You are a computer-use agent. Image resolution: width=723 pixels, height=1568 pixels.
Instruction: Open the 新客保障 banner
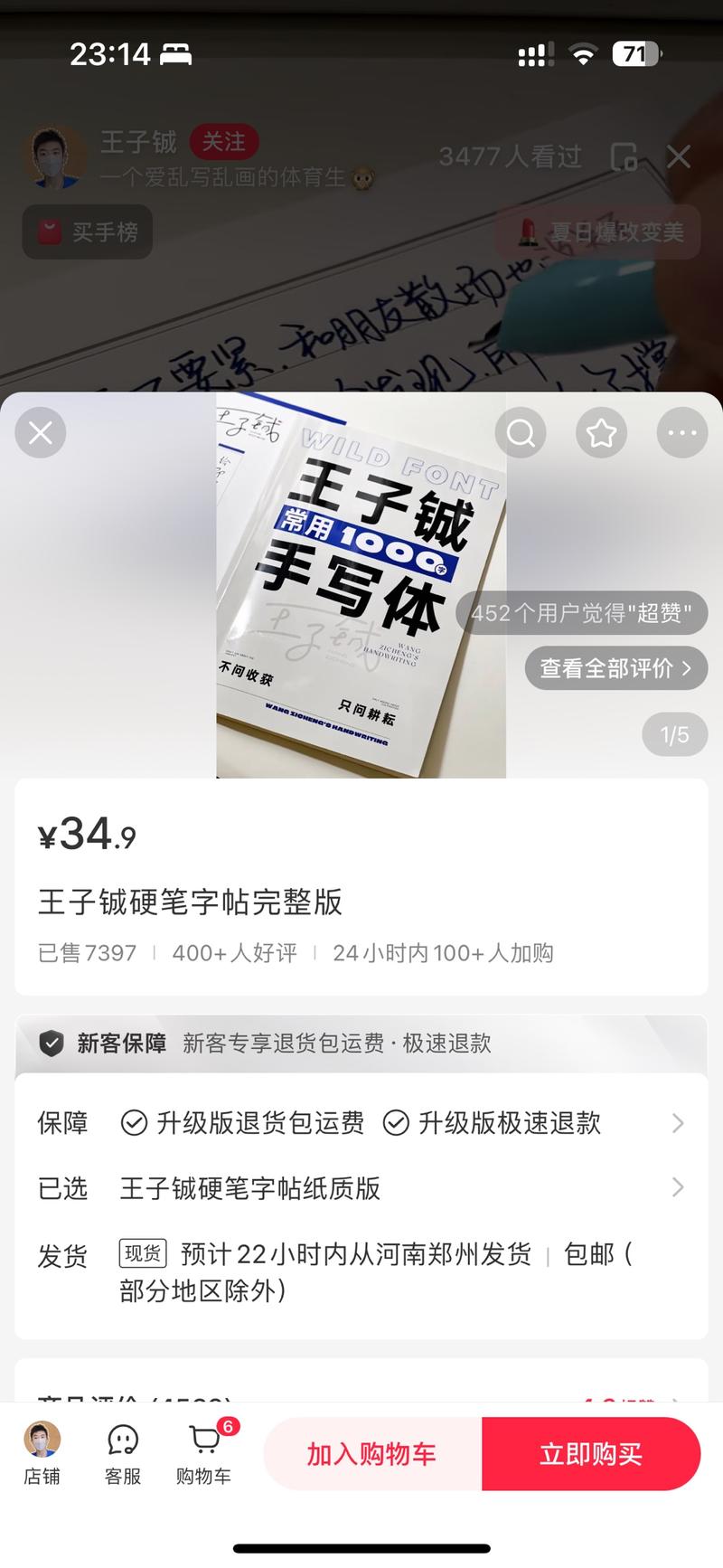point(361,1044)
